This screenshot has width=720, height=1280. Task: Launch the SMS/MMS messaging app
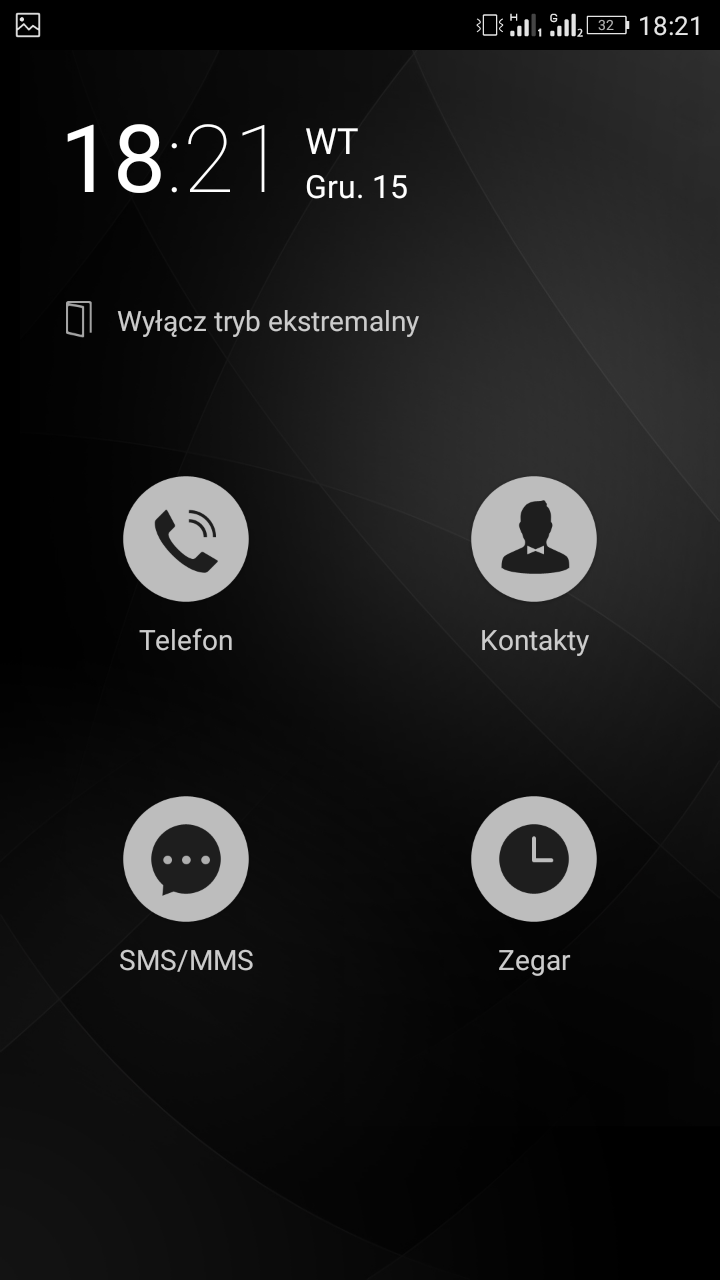pos(186,859)
